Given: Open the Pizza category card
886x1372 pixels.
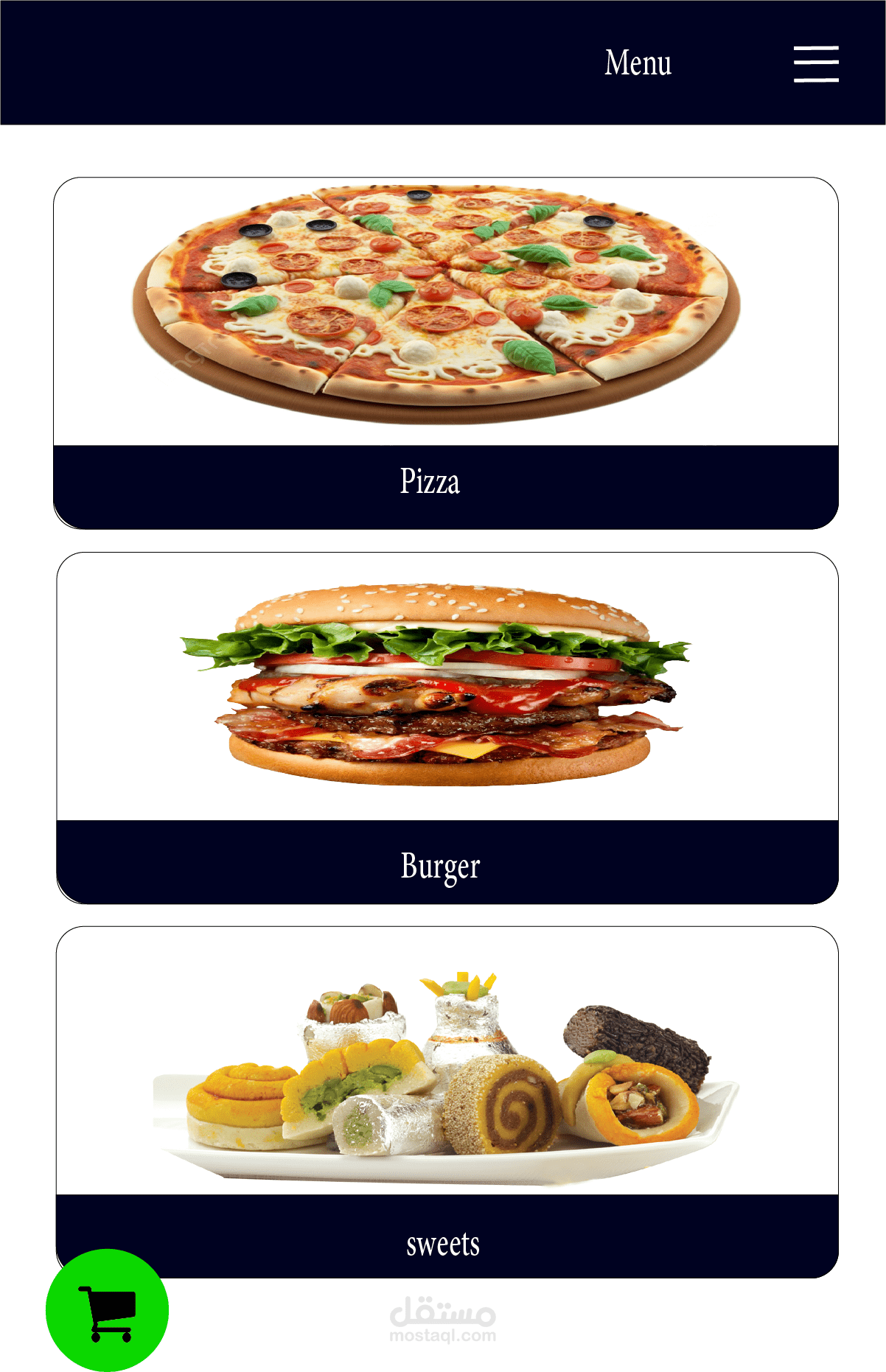Looking at the screenshot, I should point(446,353).
